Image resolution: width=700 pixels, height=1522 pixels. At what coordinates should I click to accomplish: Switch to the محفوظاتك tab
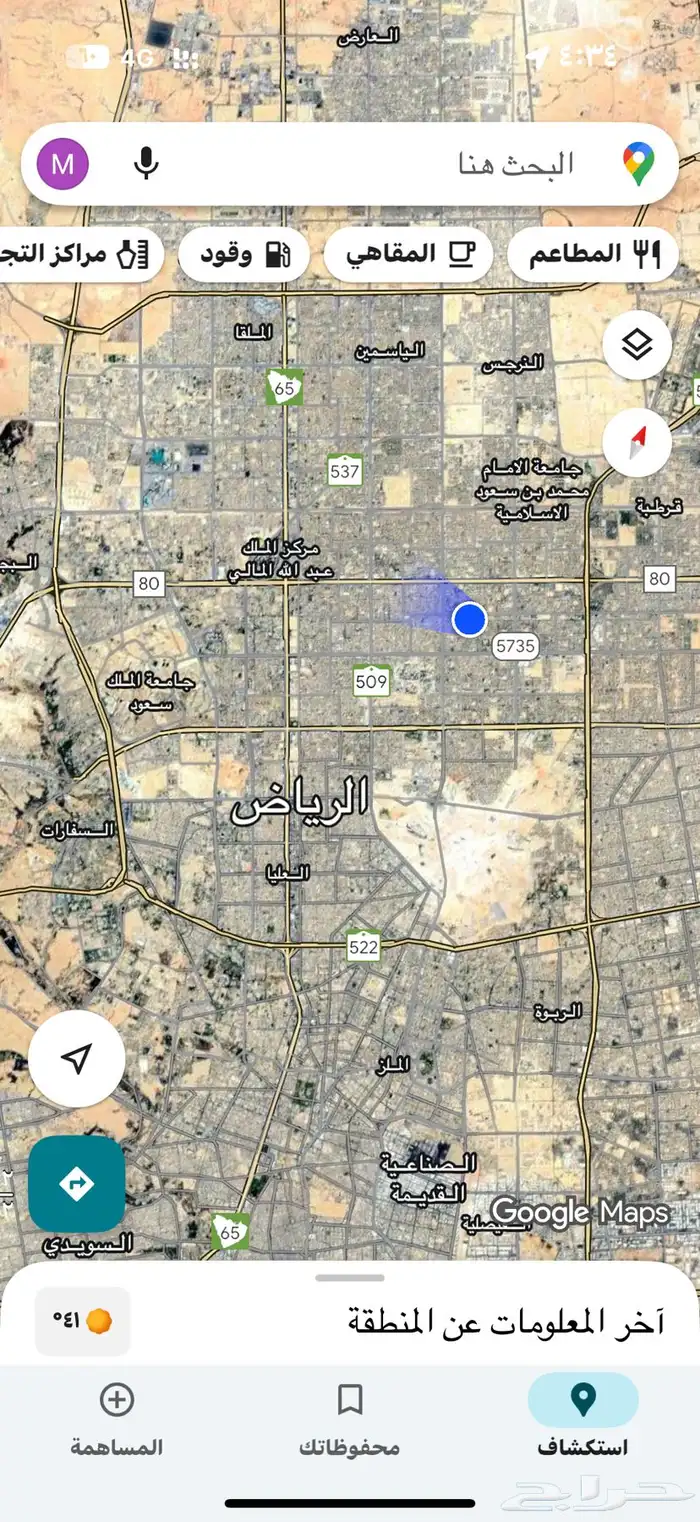coord(350,1417)
